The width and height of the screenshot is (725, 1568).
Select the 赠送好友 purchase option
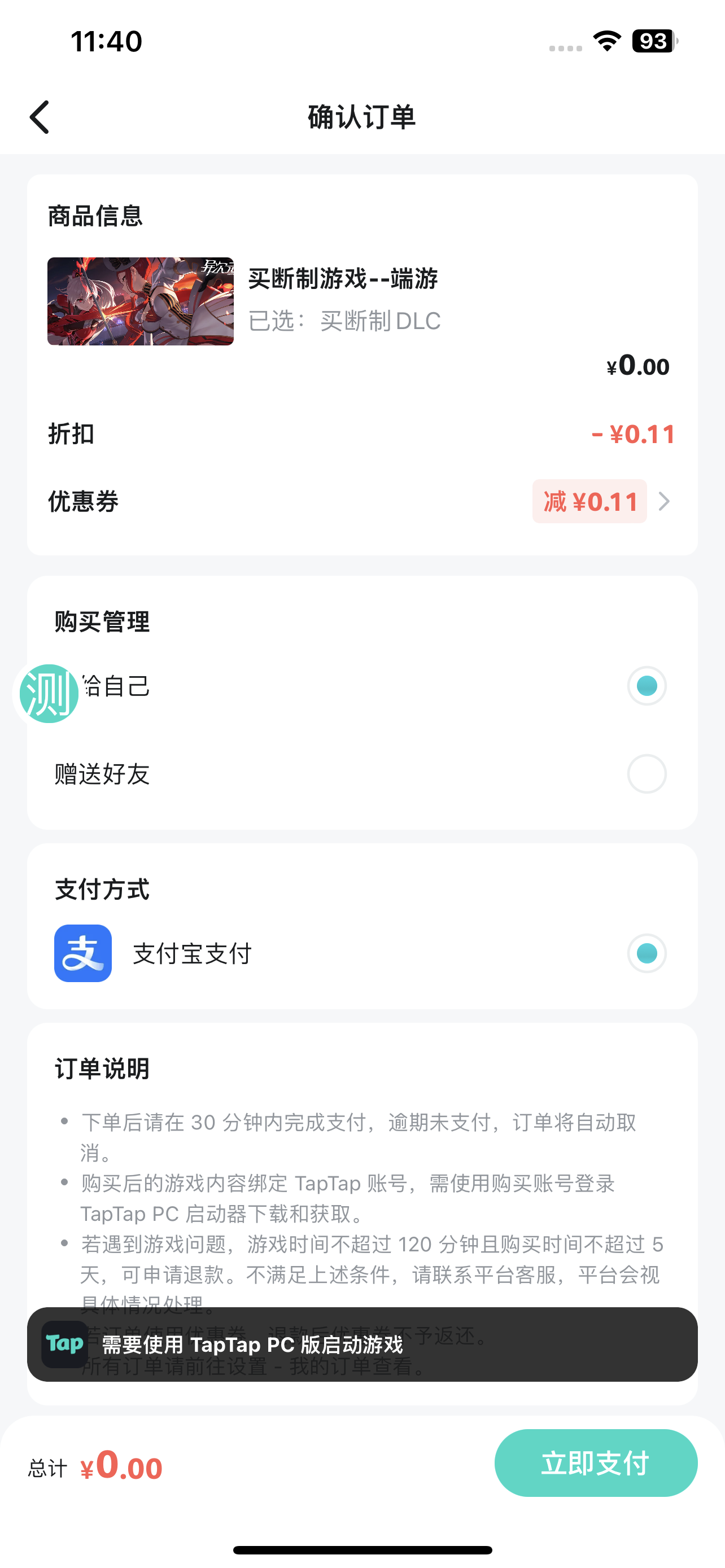tap(647, 774)
